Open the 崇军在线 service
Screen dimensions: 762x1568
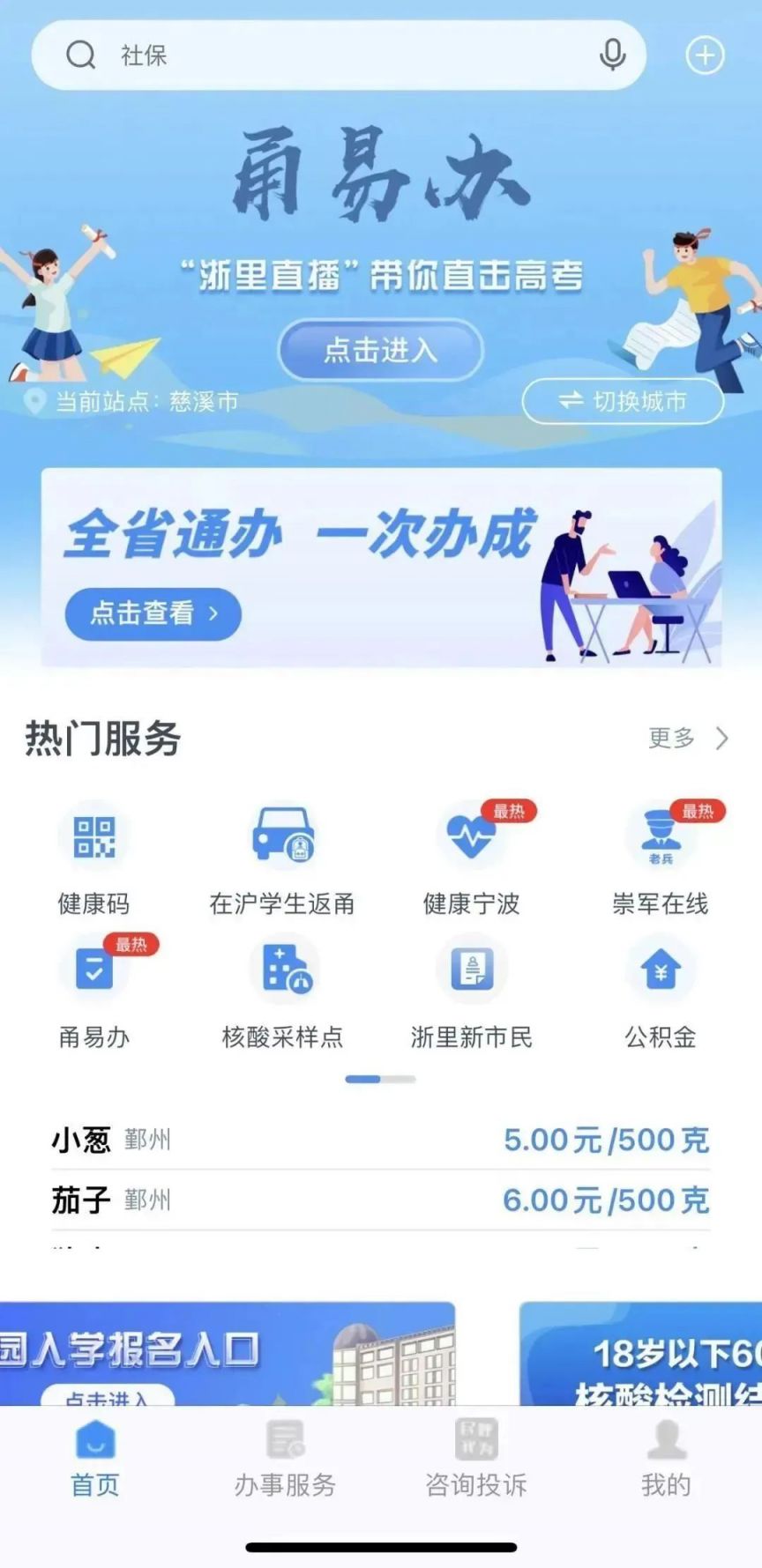[661, 857]
